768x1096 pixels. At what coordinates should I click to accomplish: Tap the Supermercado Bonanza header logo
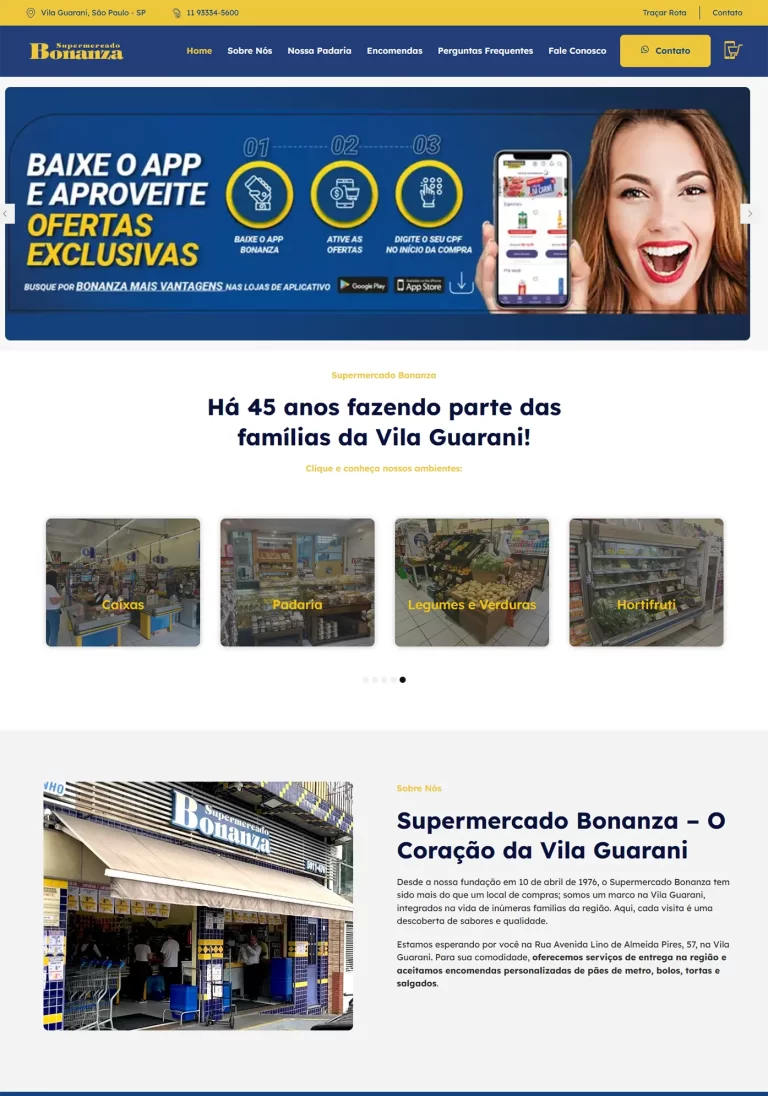(76, 51)
